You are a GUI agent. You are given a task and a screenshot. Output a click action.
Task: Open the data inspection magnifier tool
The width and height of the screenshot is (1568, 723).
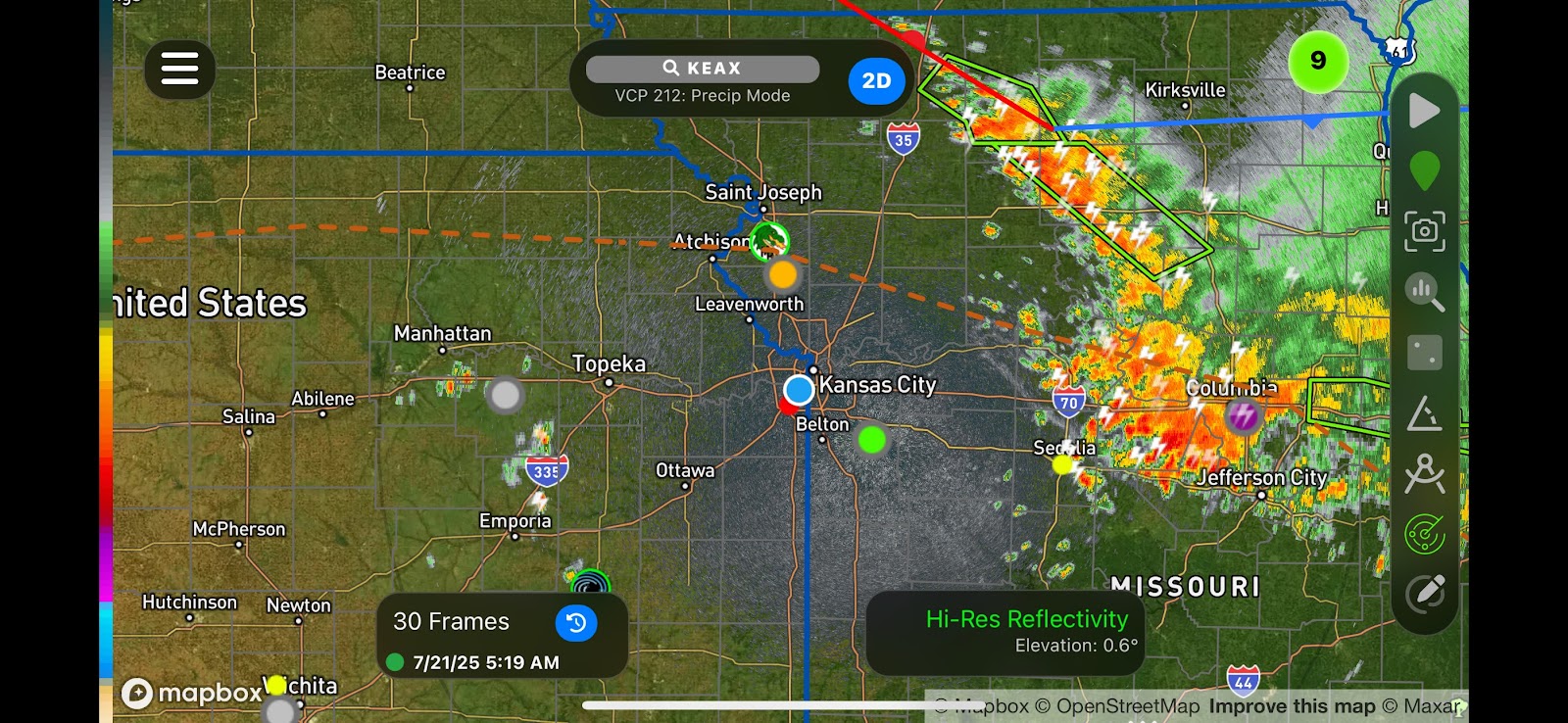pyautogui.click(x=1424, y=292)
